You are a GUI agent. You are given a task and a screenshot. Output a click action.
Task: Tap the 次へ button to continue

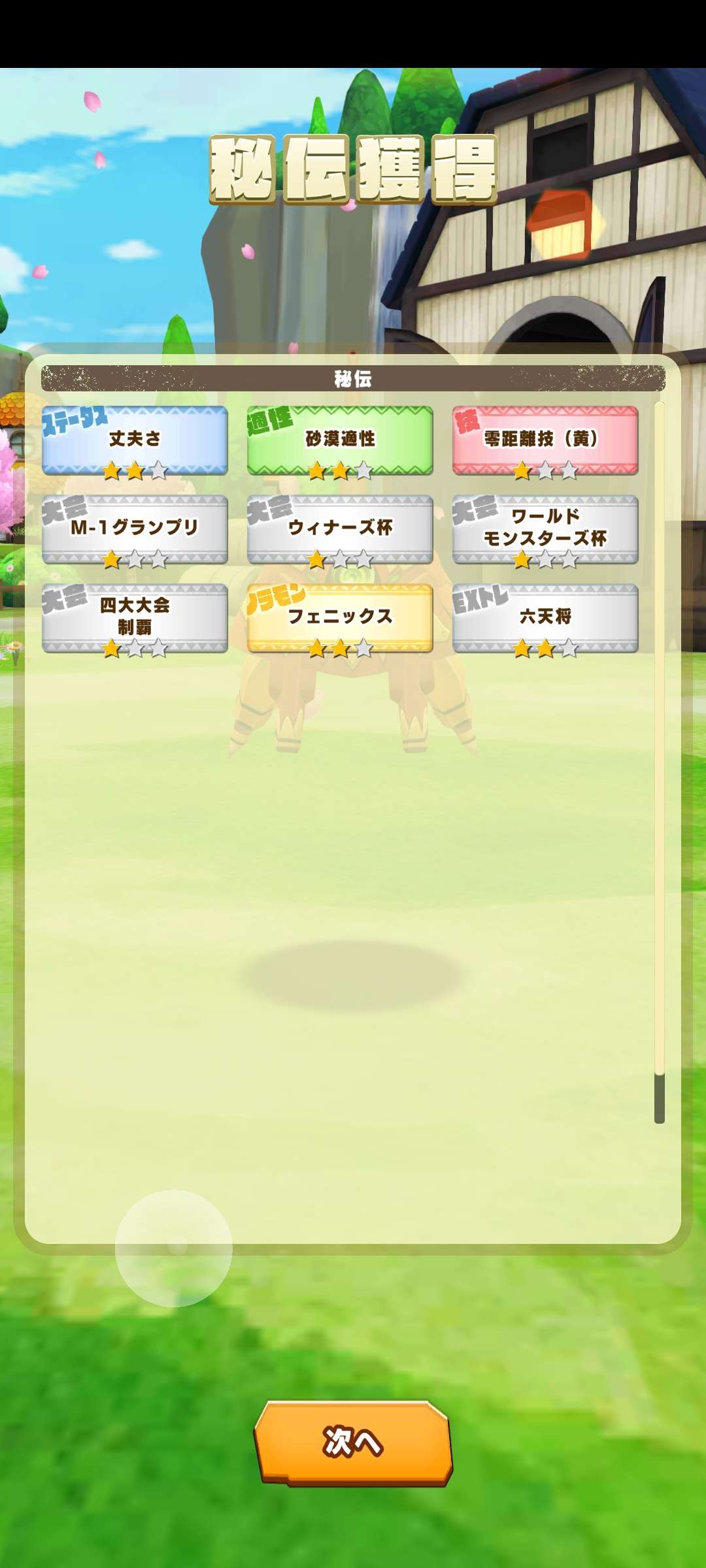pos(353,1443)
